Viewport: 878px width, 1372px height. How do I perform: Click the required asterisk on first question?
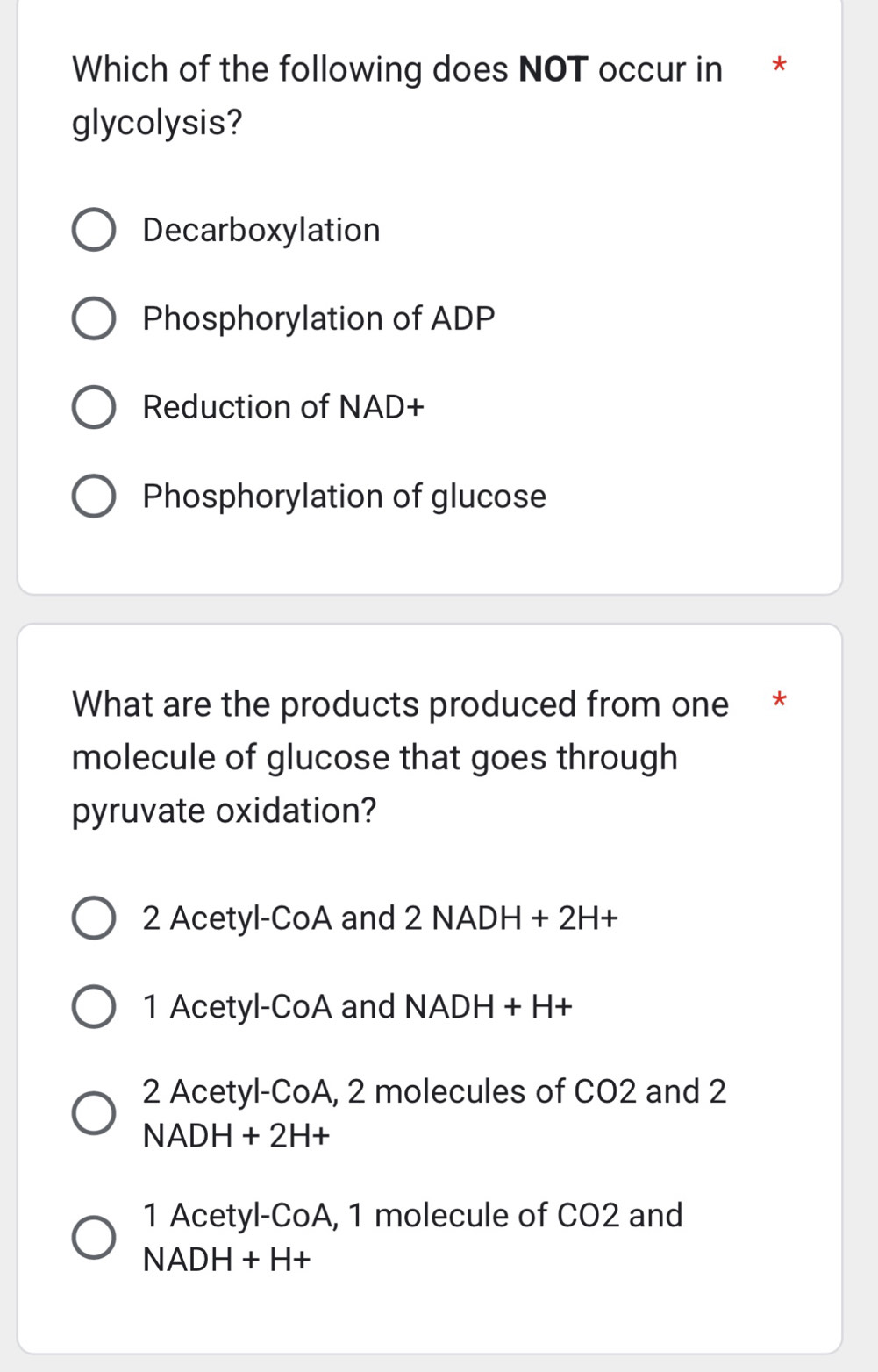780,66
